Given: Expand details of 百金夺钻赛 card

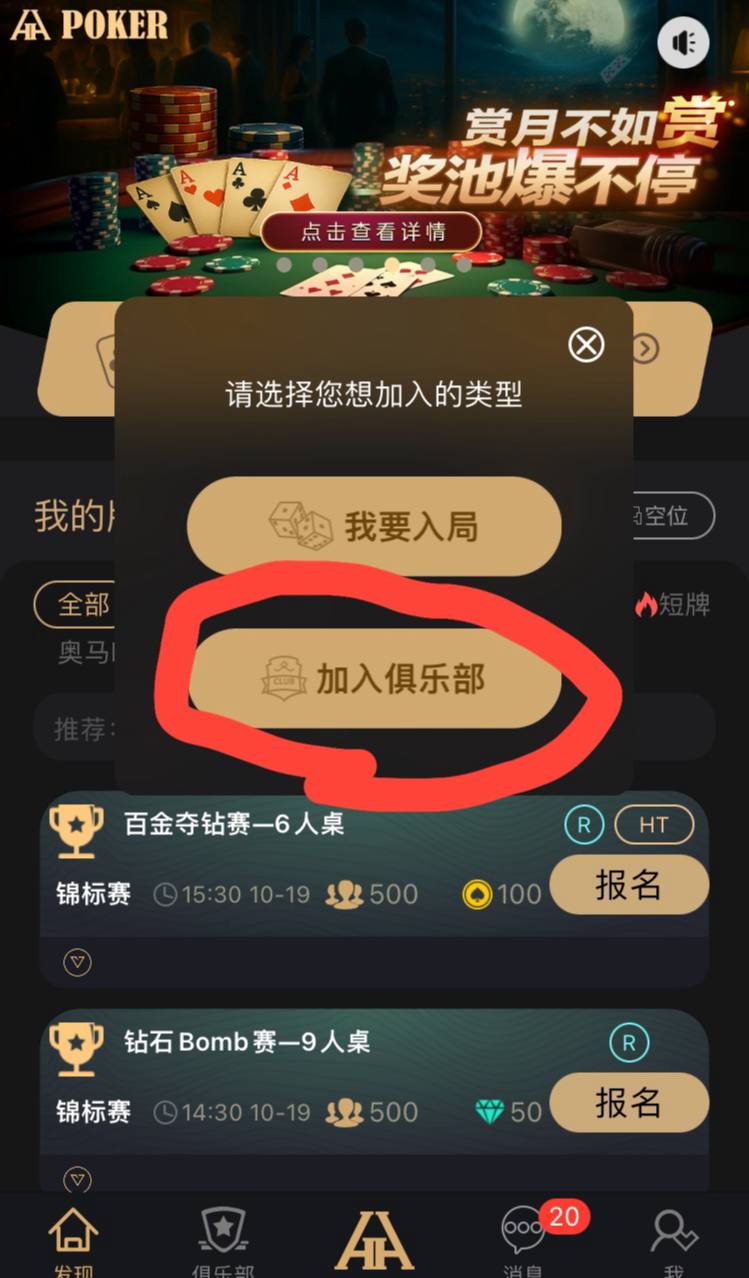Looking at the screenshot, I should click(77, 962).
